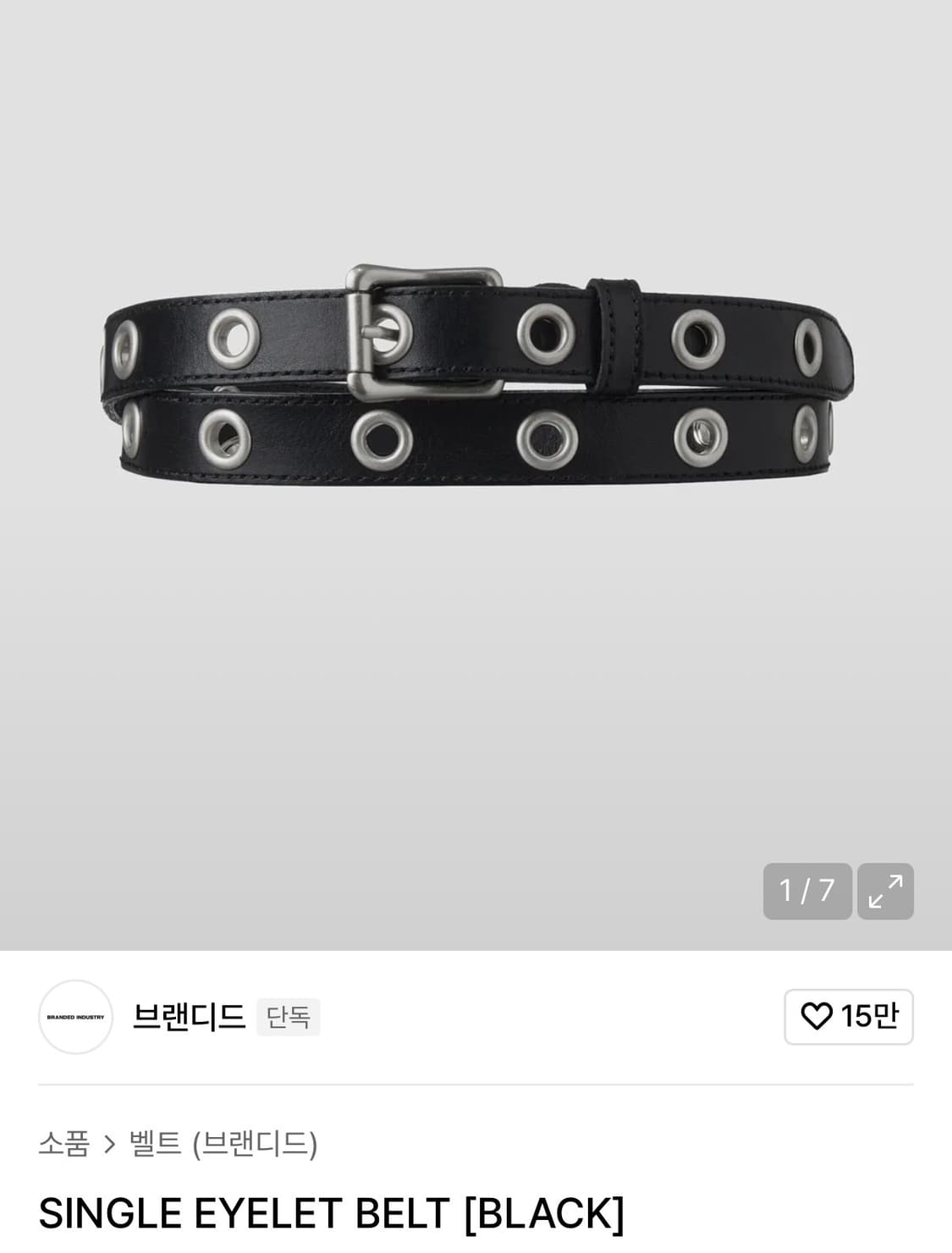Tap the expand arrows on the product photo
952x1253 pixels.
(x=886, y=890)
